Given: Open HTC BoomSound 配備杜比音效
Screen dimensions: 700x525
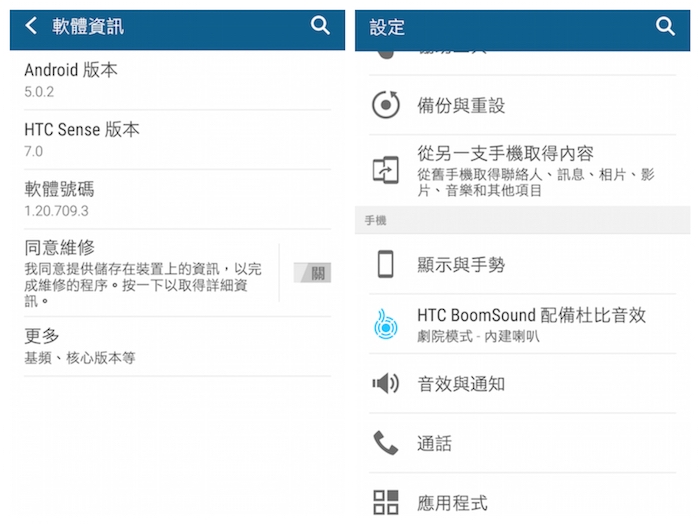Looking at the screenshot, I should [x=530, y=324].
